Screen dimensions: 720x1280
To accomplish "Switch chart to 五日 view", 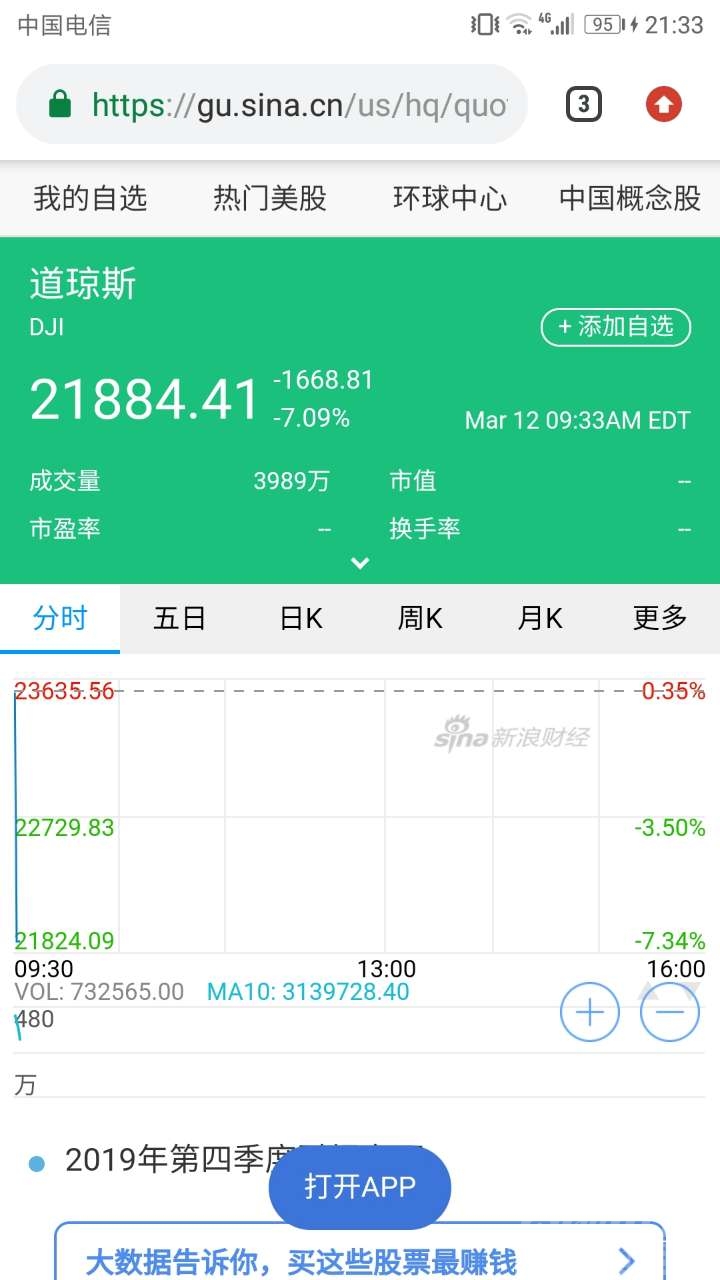I will click(x=180, y=619).
